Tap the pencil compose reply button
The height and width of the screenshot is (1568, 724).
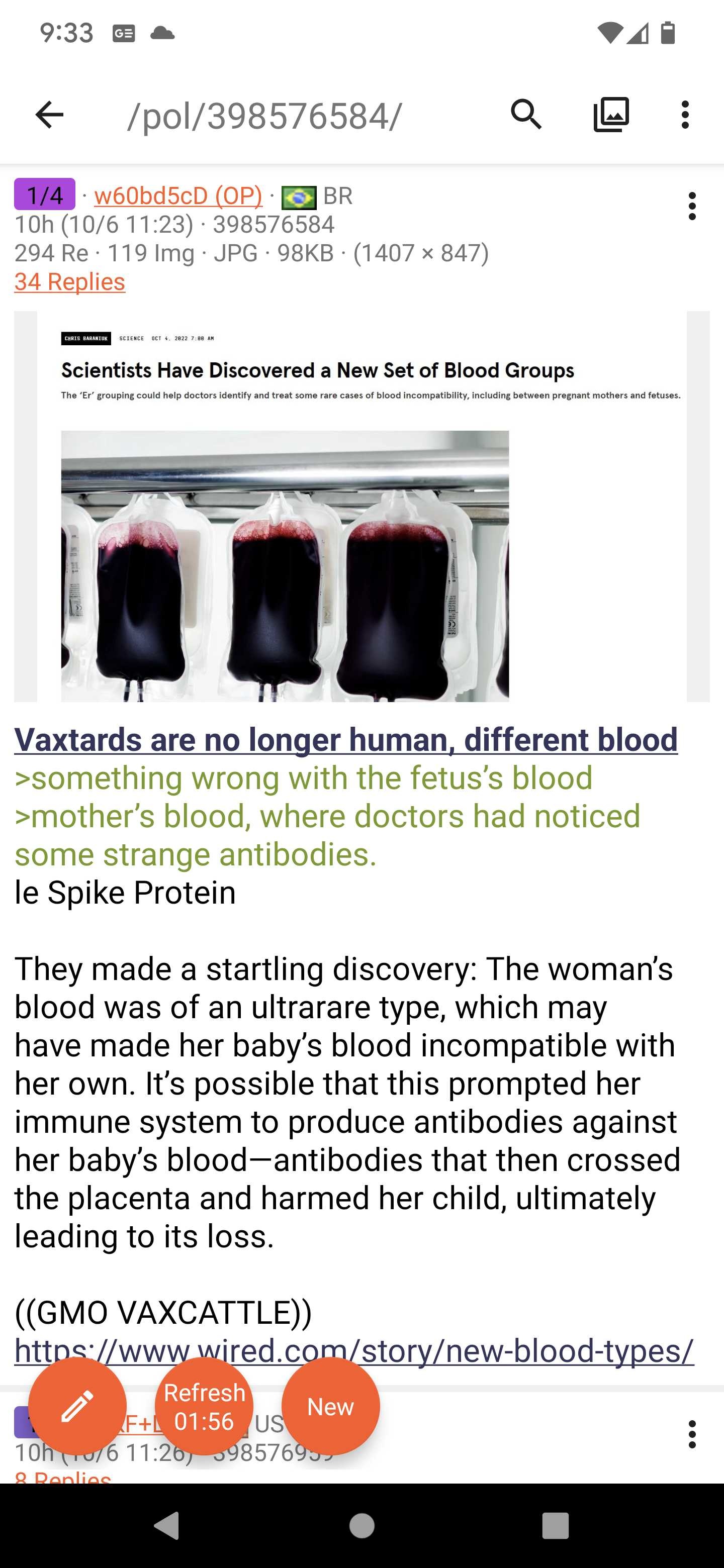77,1406
